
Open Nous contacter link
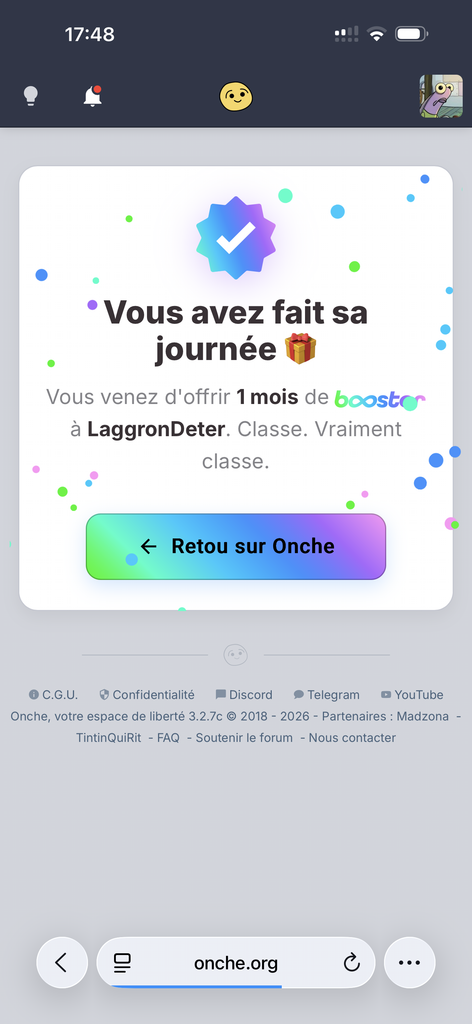352,738
